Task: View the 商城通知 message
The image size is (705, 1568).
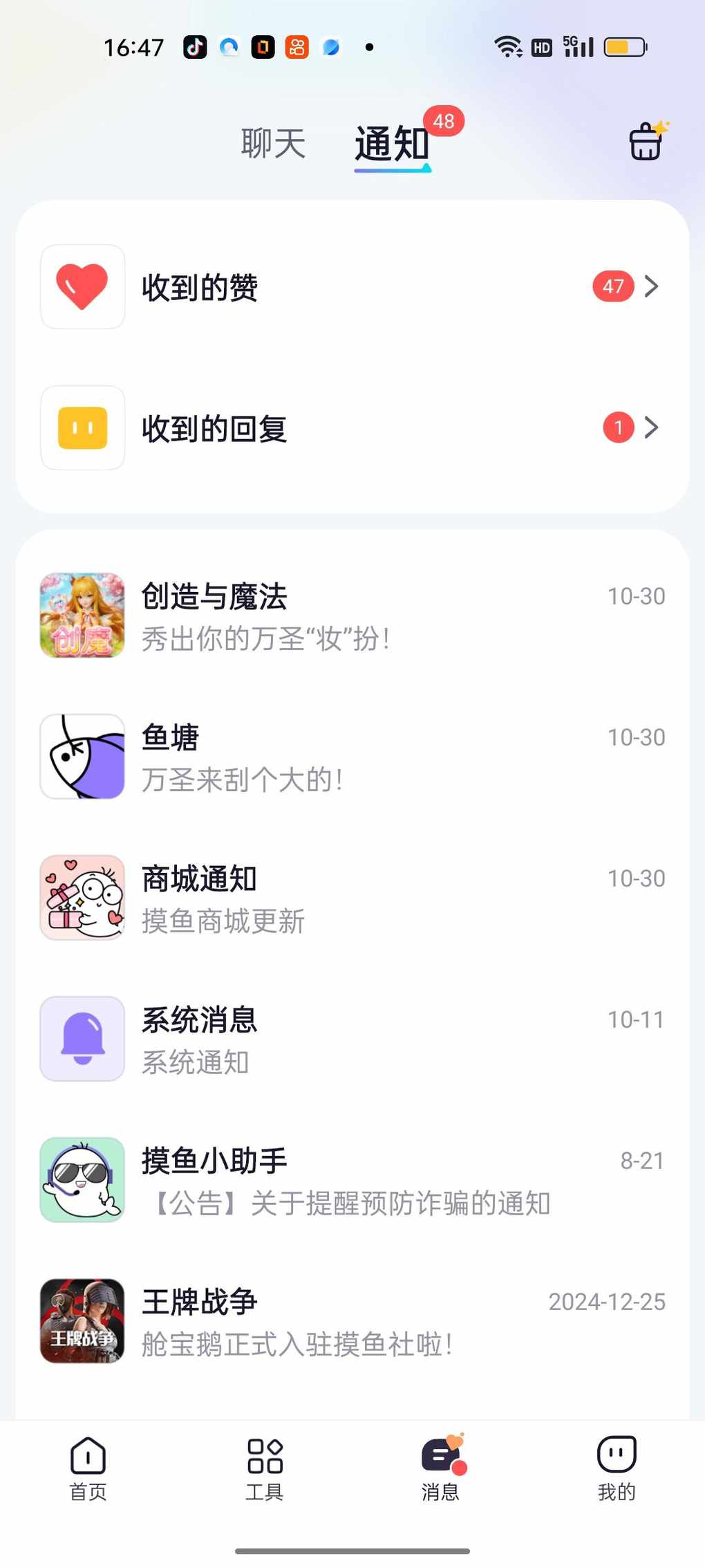Action: [352, 898]
